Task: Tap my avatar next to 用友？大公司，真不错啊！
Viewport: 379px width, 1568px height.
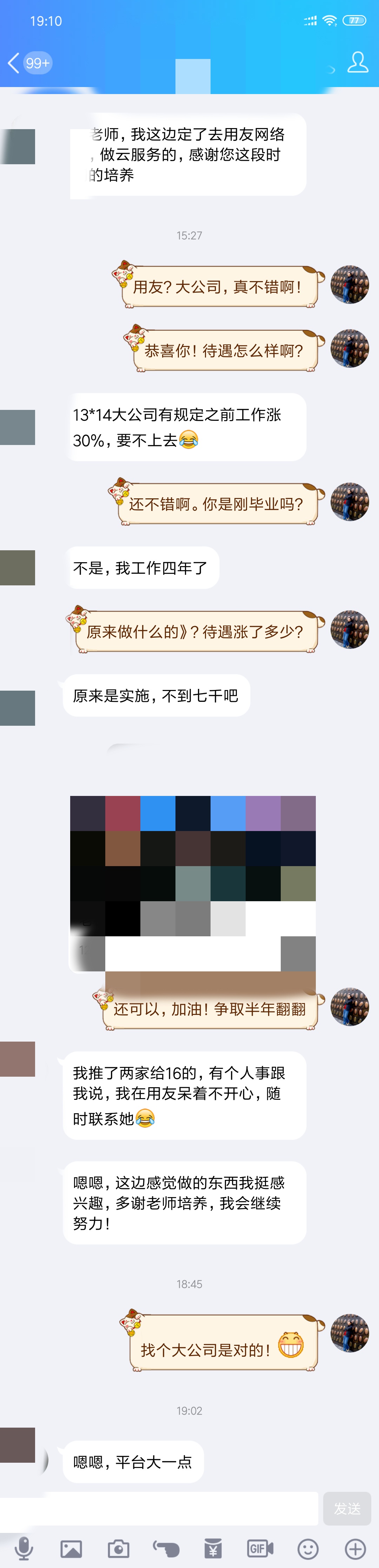Action: click(x=349, y=284)
